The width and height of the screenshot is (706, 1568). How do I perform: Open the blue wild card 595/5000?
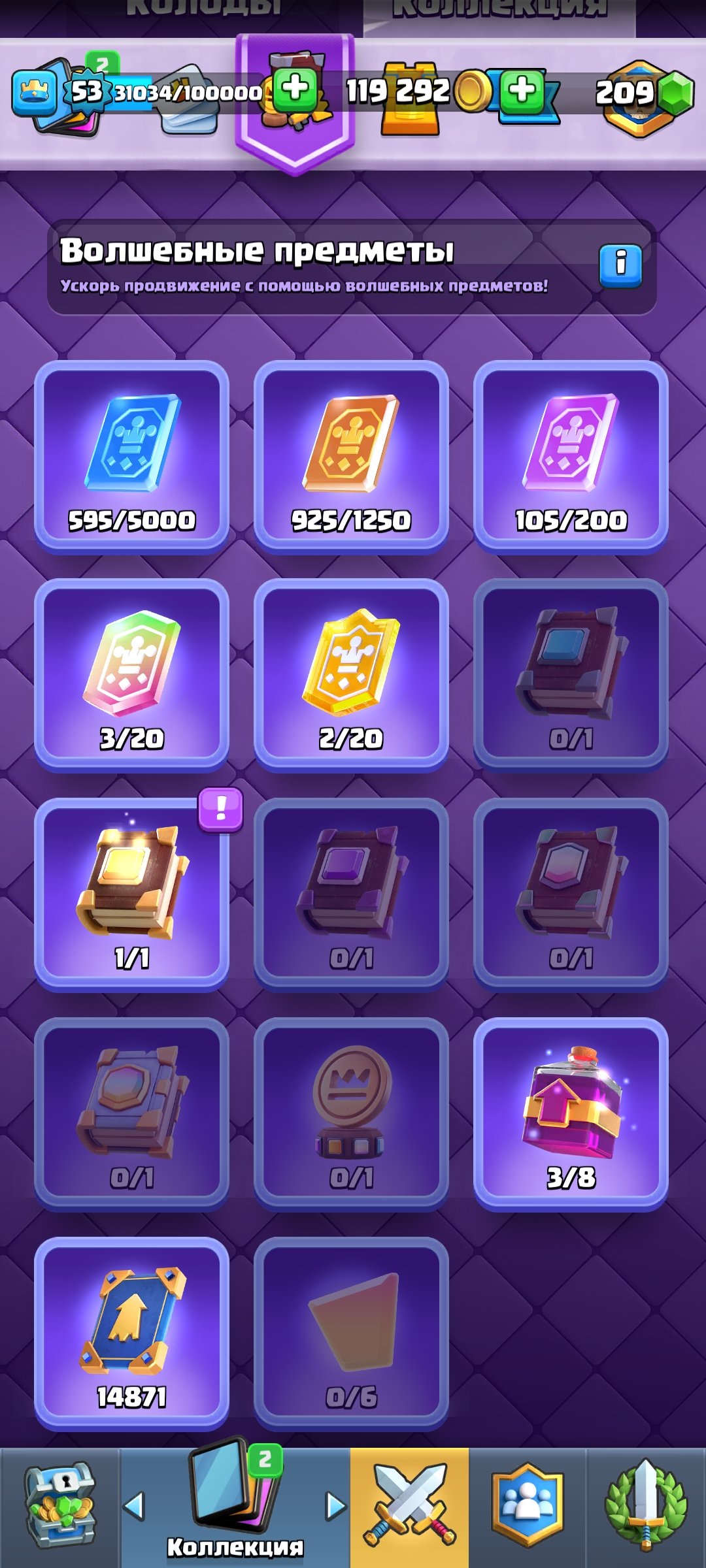click(131, 457)
